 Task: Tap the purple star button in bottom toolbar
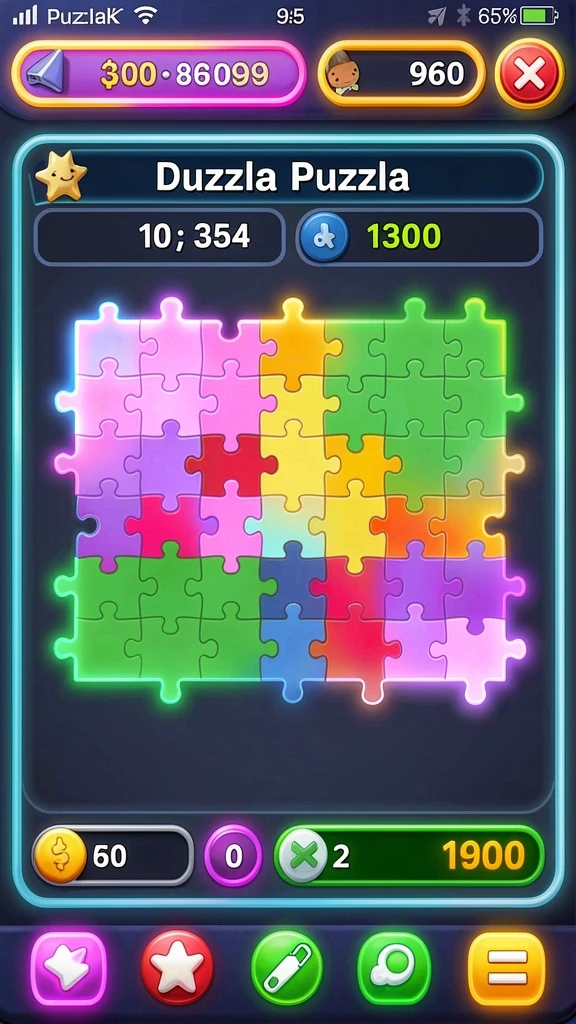(68, 968)
